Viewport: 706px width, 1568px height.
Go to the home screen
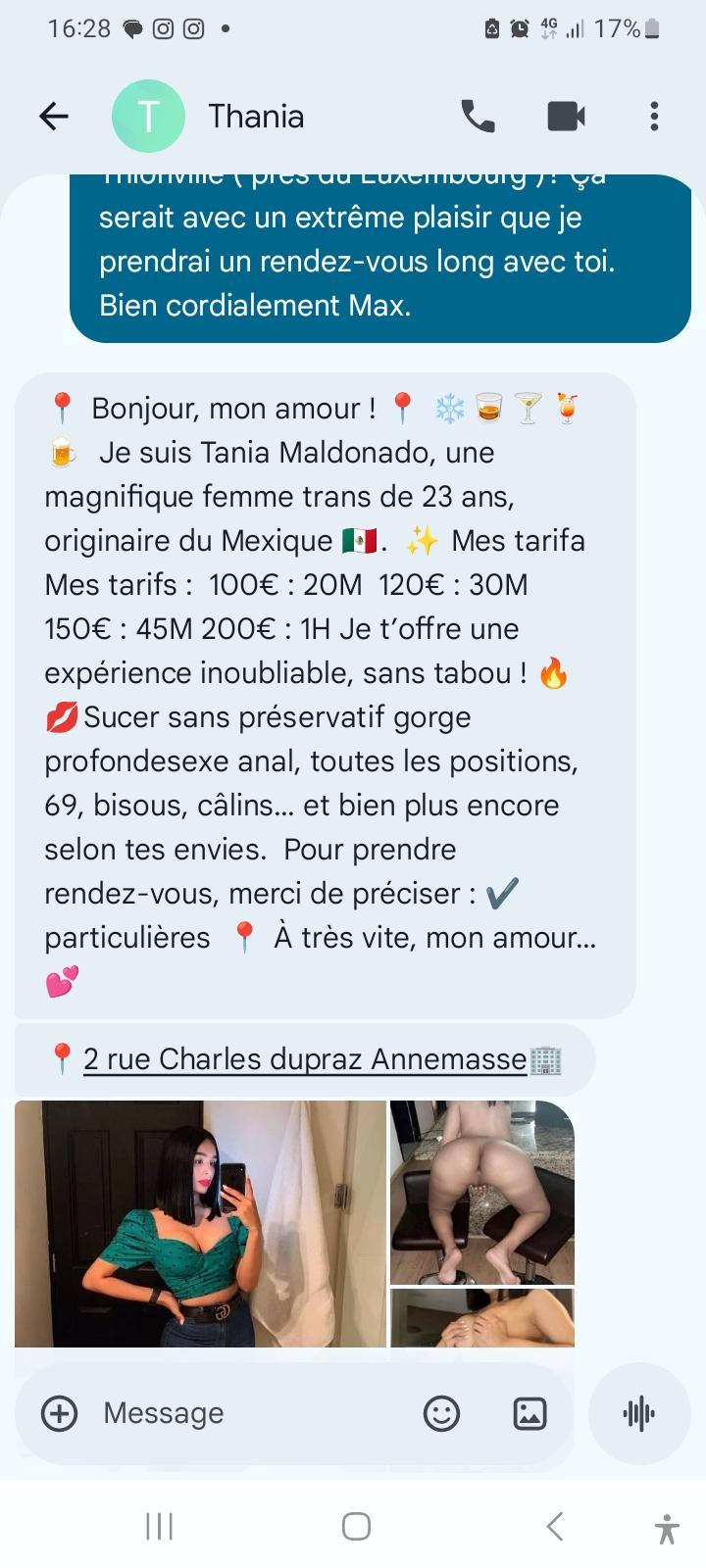(x=356, y=1526)
